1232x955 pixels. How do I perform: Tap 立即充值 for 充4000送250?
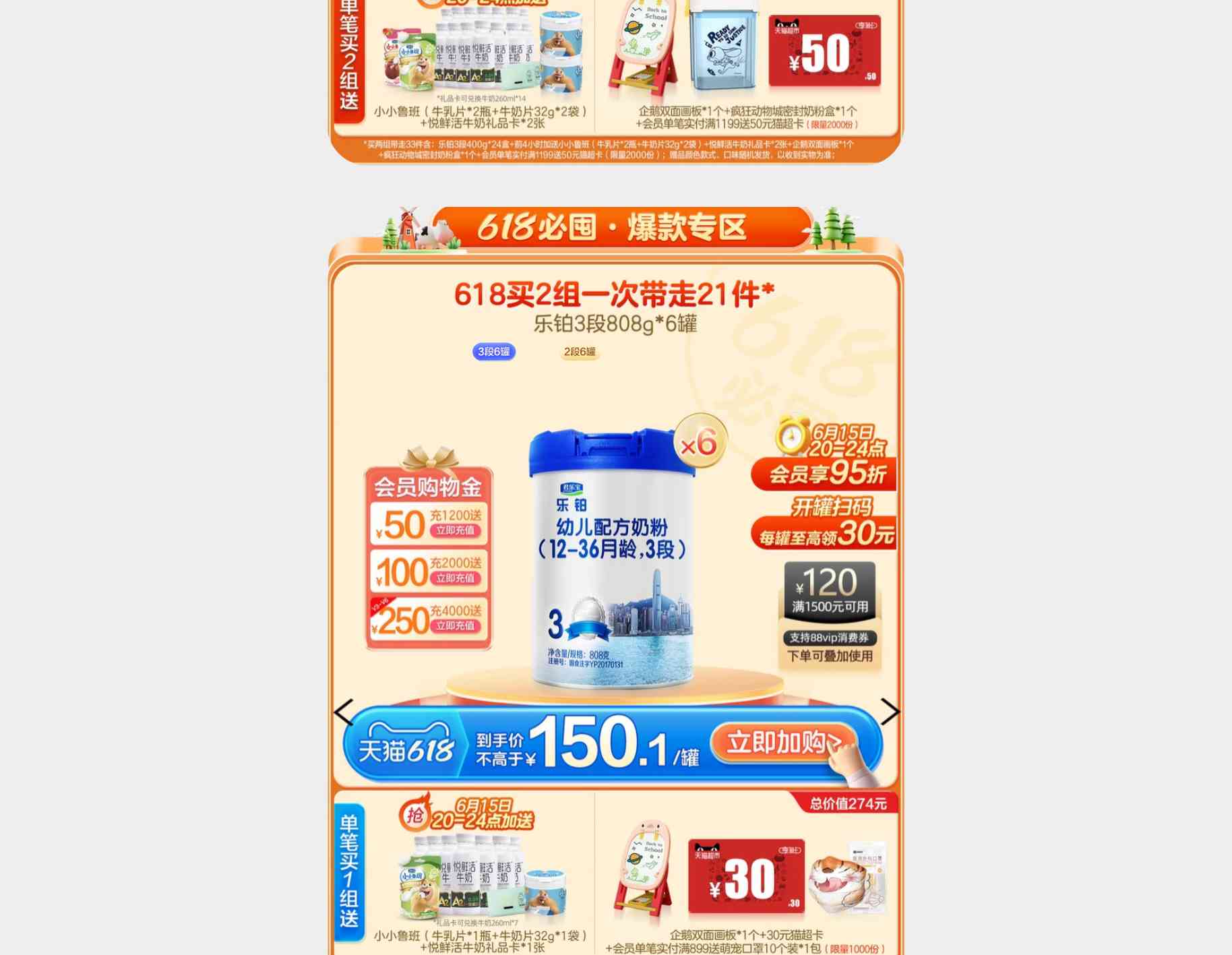[x=455, y=625]
